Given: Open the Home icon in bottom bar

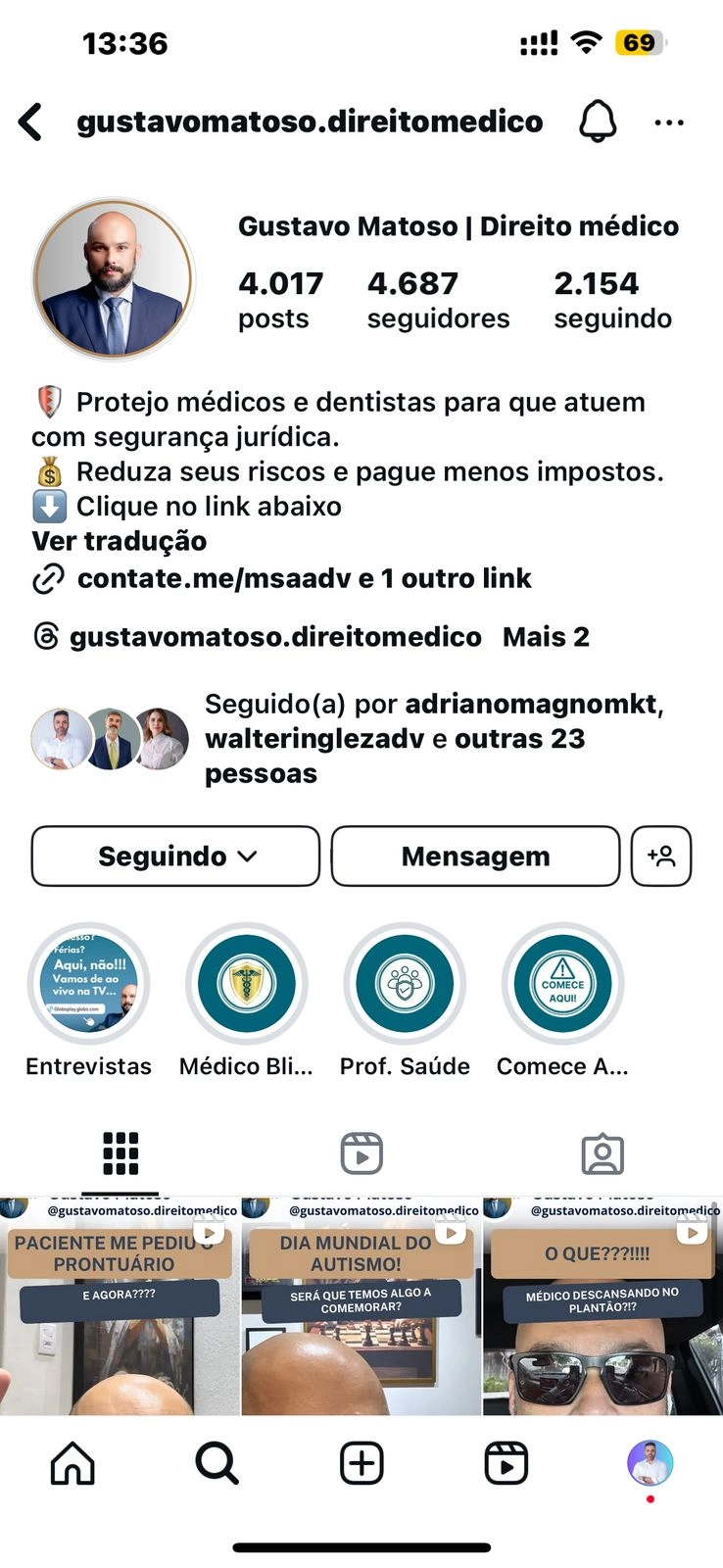Looking at the screenshot, I should click(72, 1463).
